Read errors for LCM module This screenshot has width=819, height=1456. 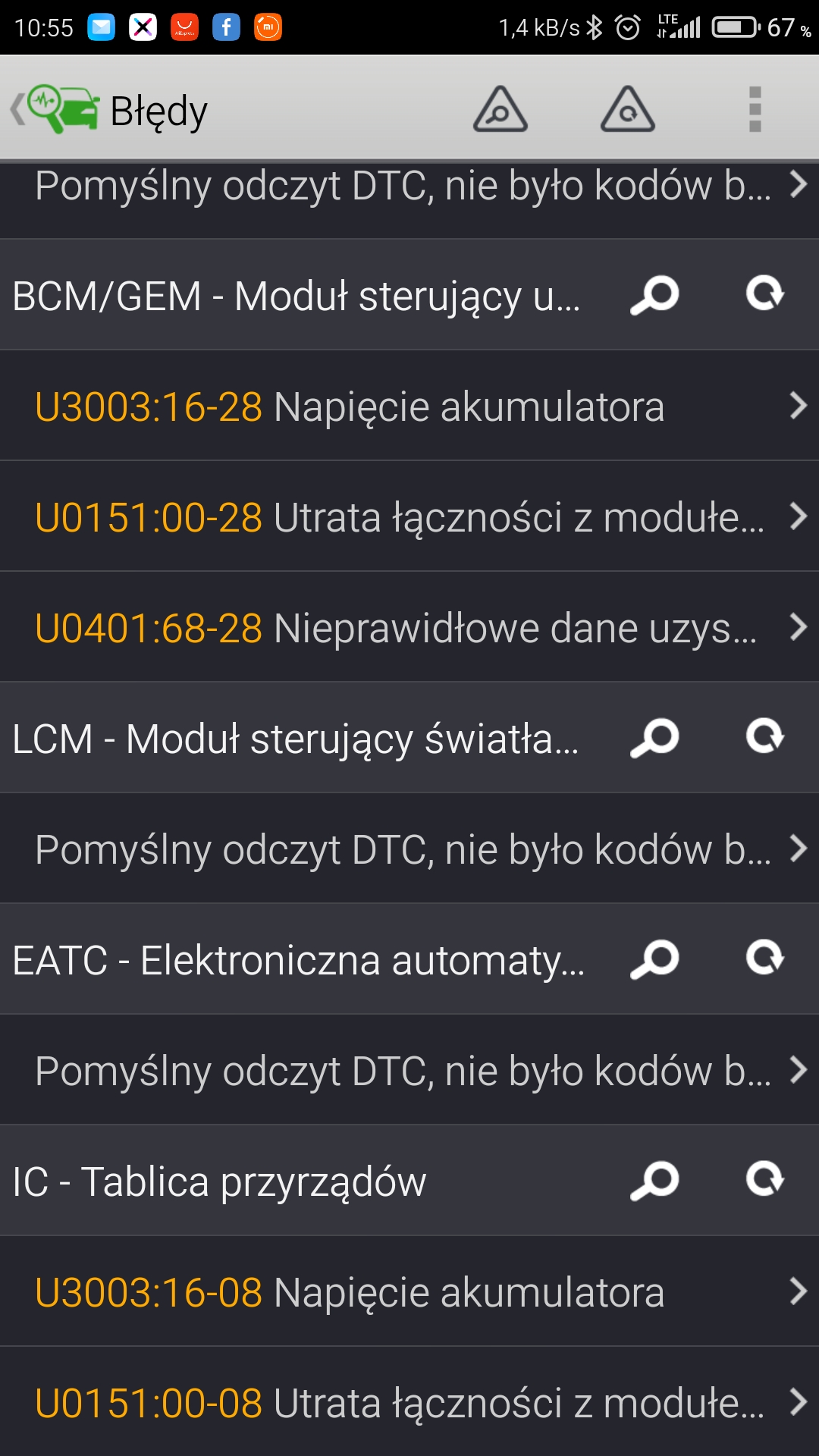[x=654, y=738]
